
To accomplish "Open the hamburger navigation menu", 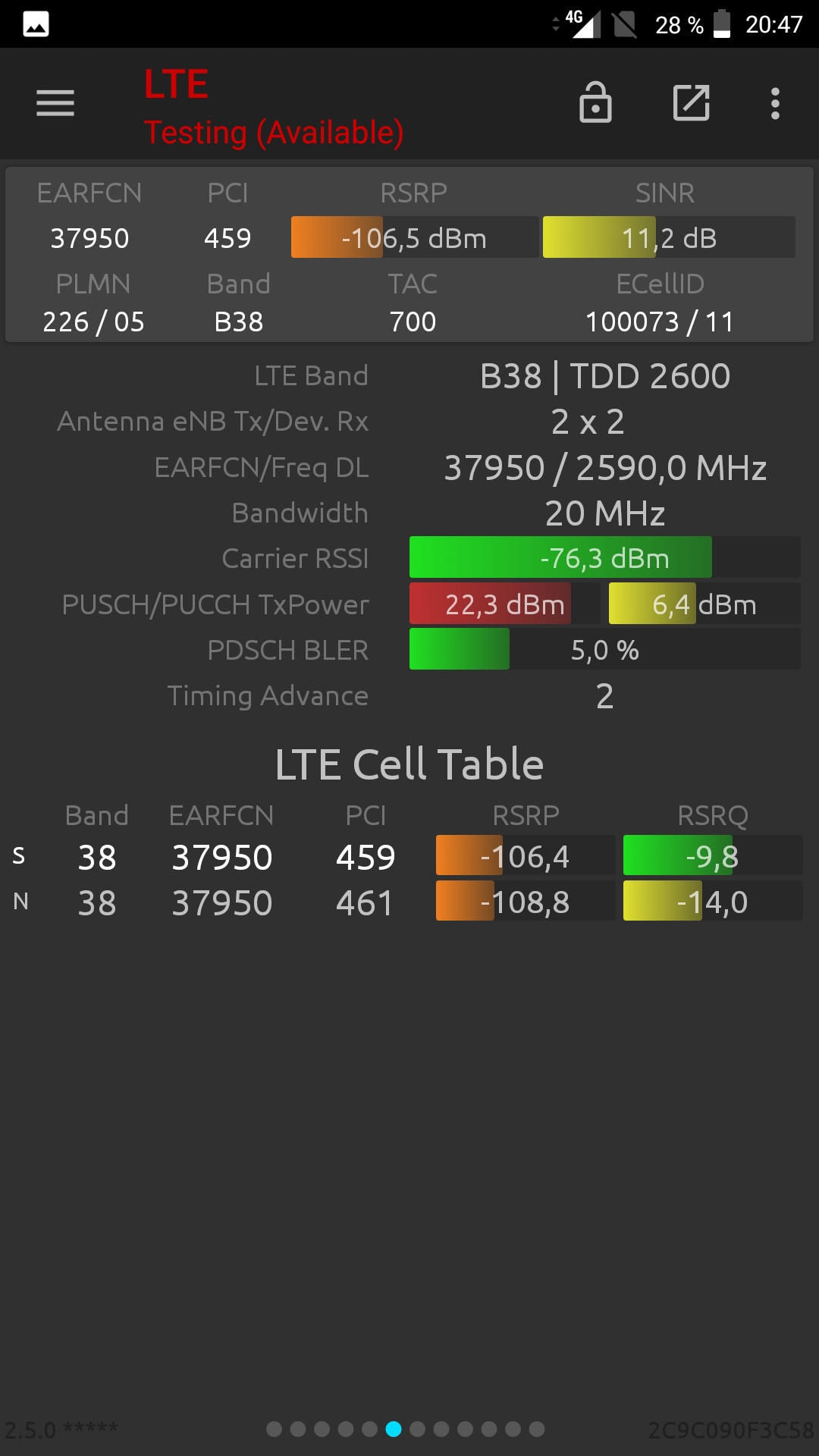I will (55, 103).
